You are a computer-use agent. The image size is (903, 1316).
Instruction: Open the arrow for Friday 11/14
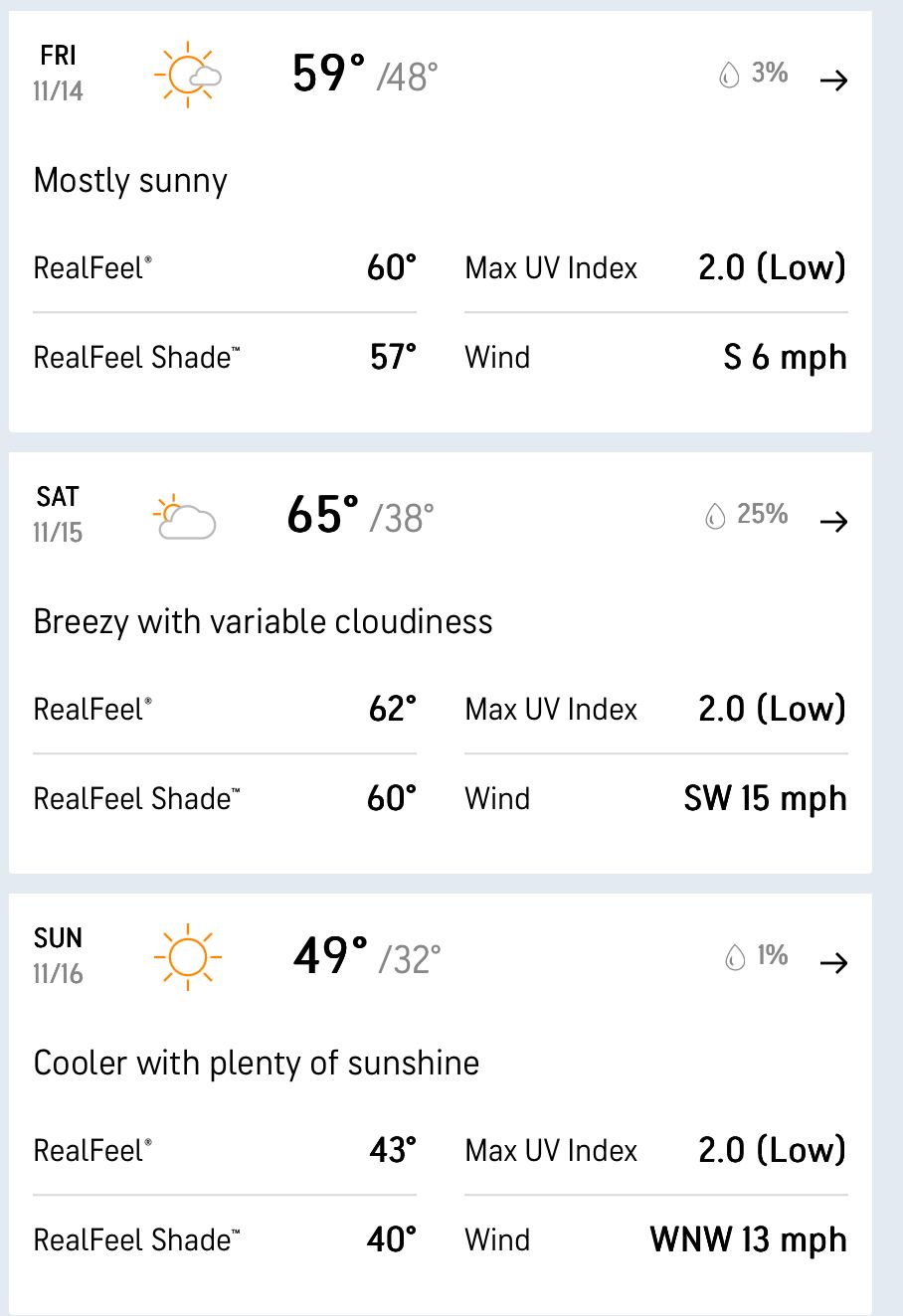[833, 80]
